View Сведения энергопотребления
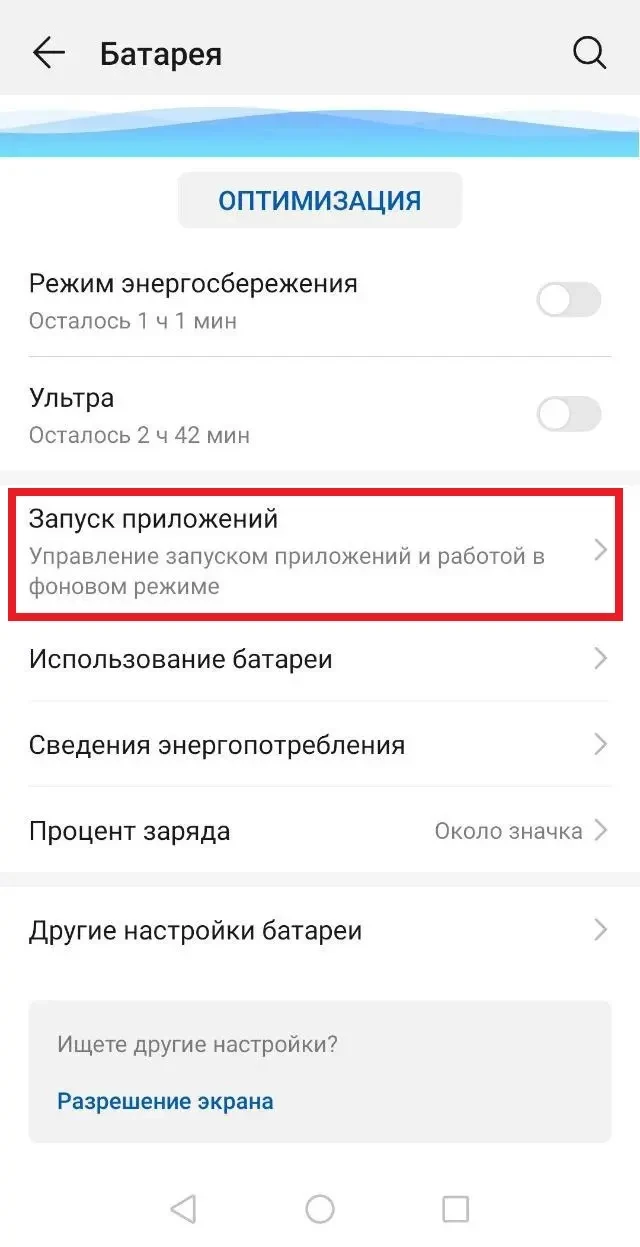 (319, 745)
